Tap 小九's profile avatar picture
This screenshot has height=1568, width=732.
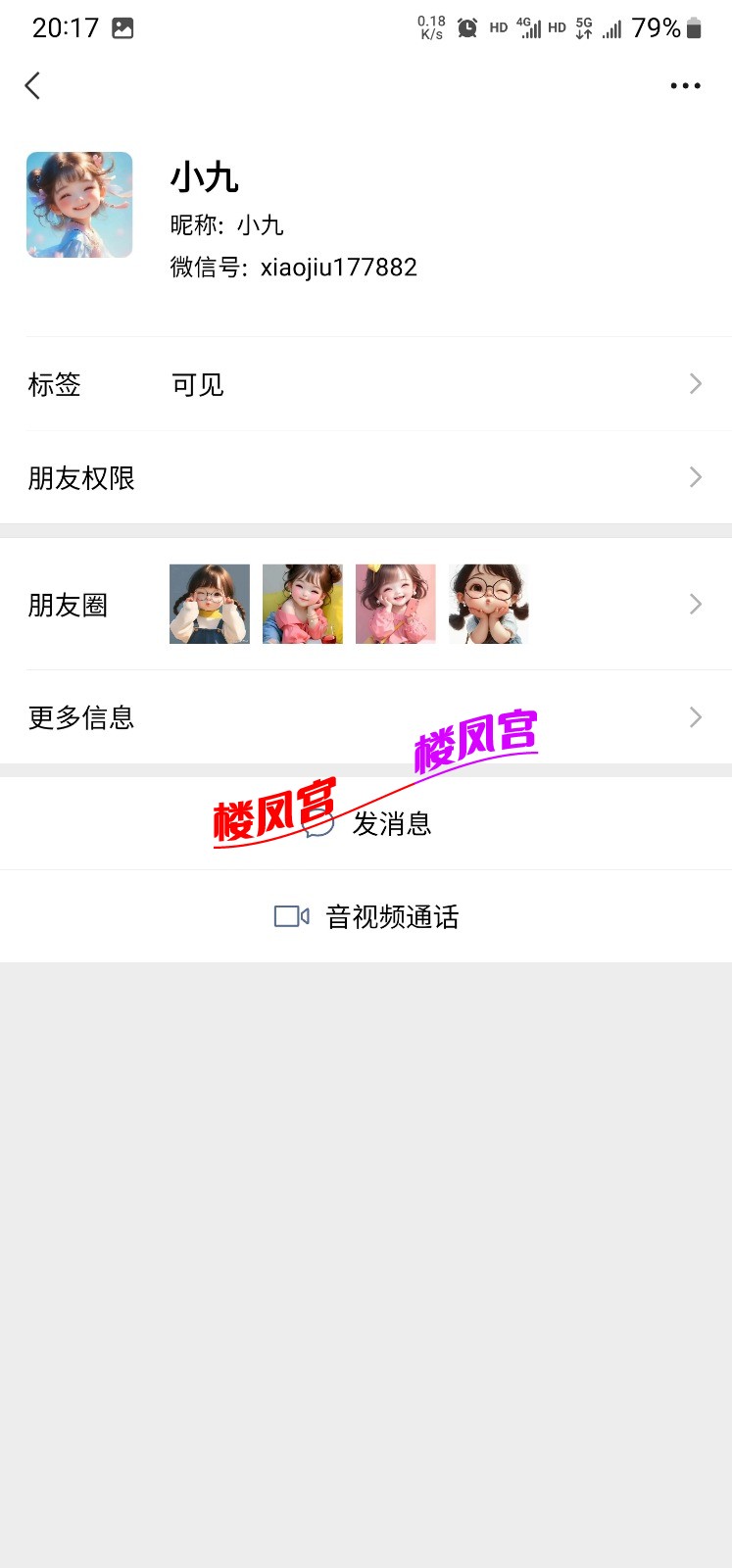[79, 204]
